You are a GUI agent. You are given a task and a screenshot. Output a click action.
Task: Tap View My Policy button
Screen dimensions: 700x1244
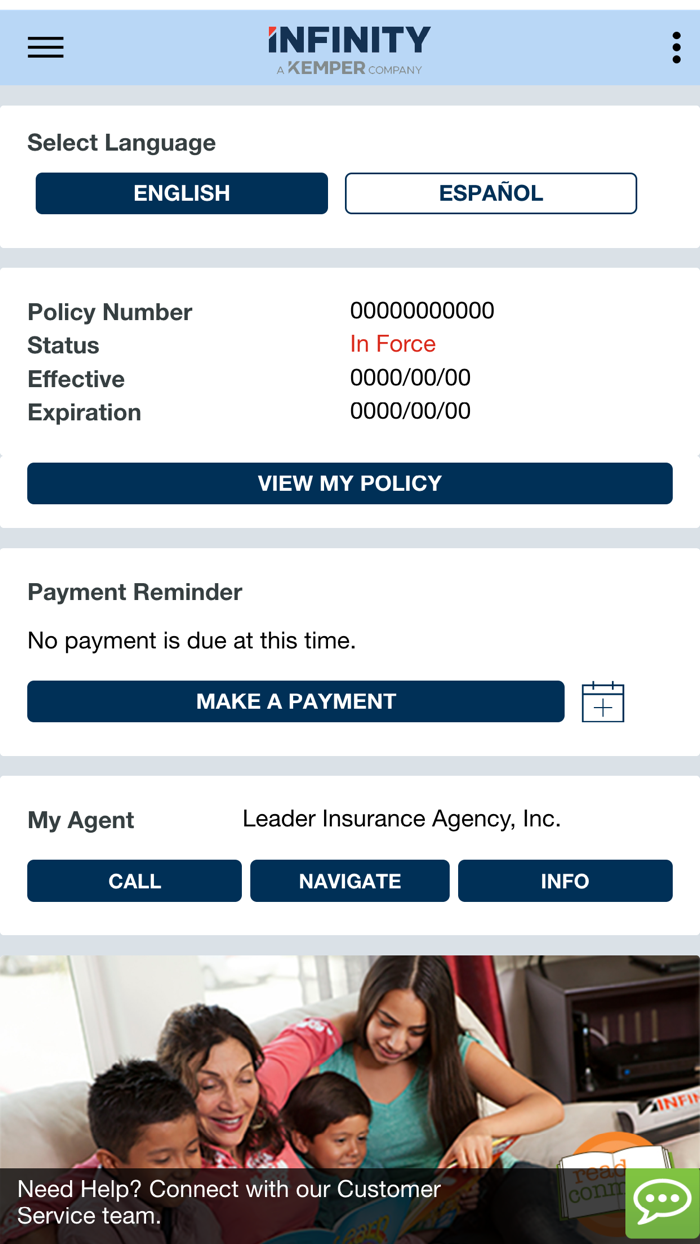[349, 483]
